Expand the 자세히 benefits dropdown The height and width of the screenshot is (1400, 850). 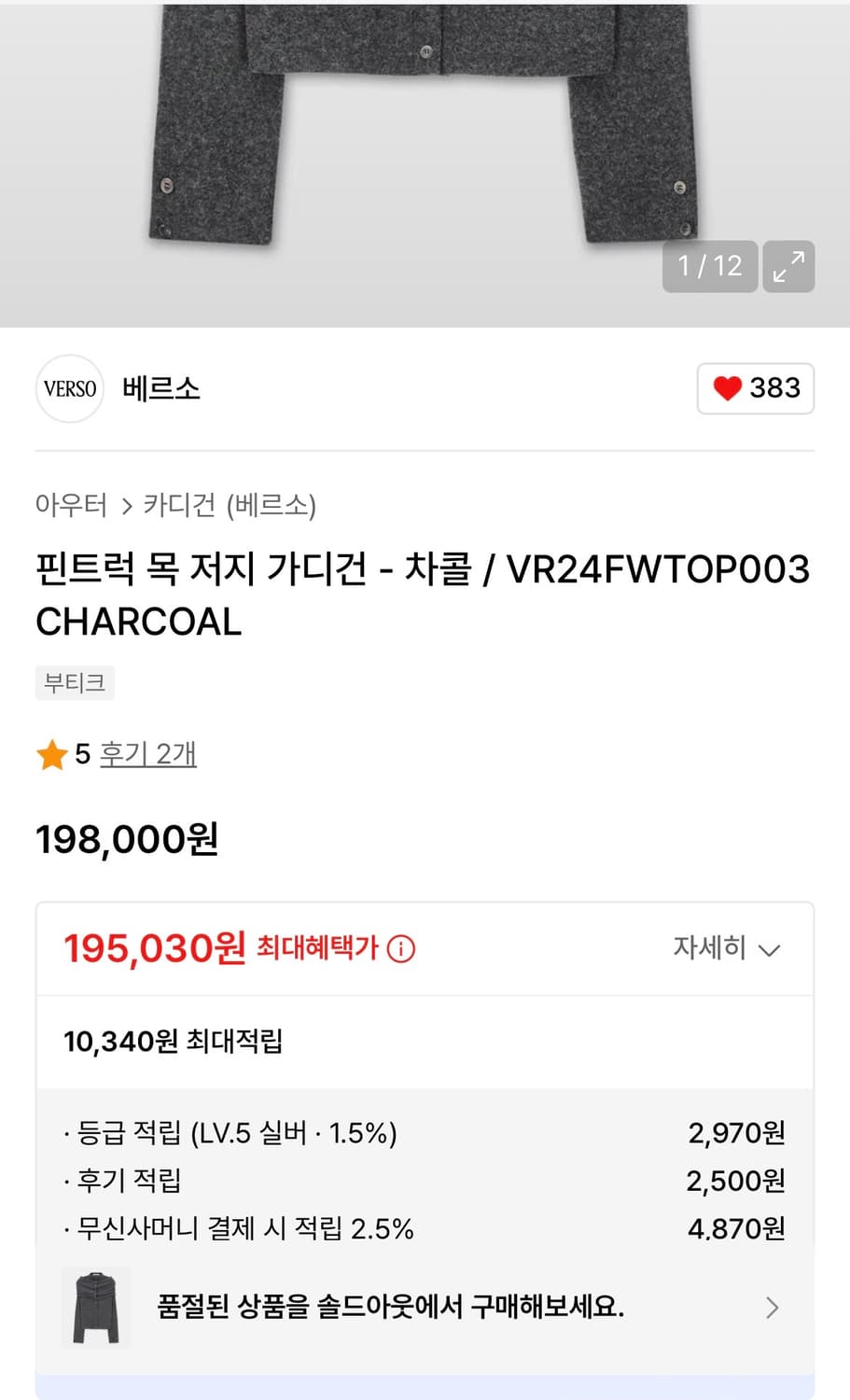pyautogui.click(x=728, y=948)
